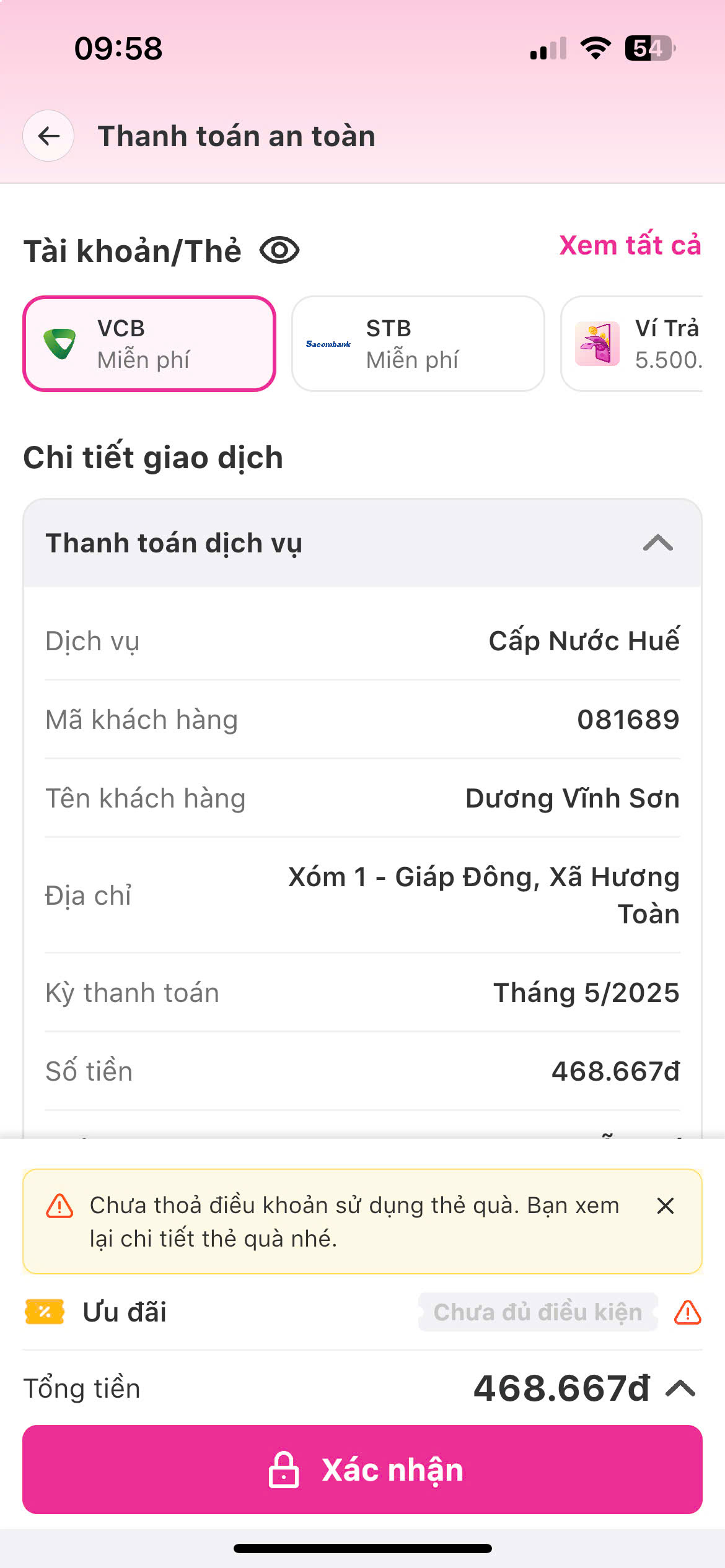
Task: Select the VCB account card
Action: click(149, 344)
